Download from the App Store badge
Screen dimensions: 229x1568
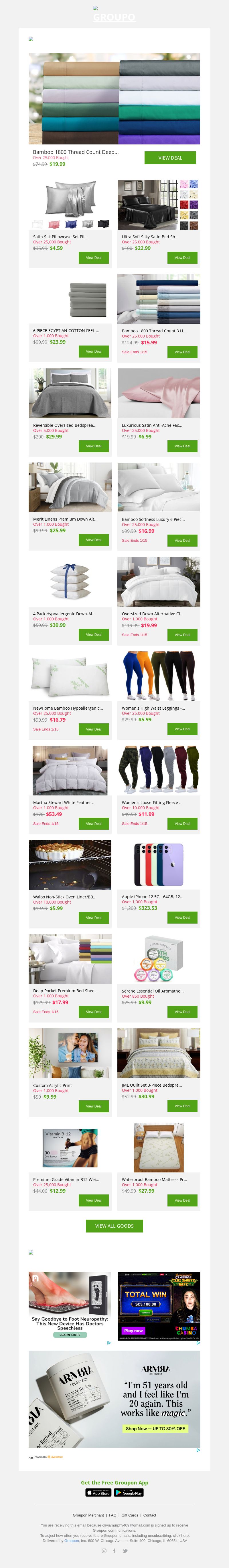point(98,1492)
